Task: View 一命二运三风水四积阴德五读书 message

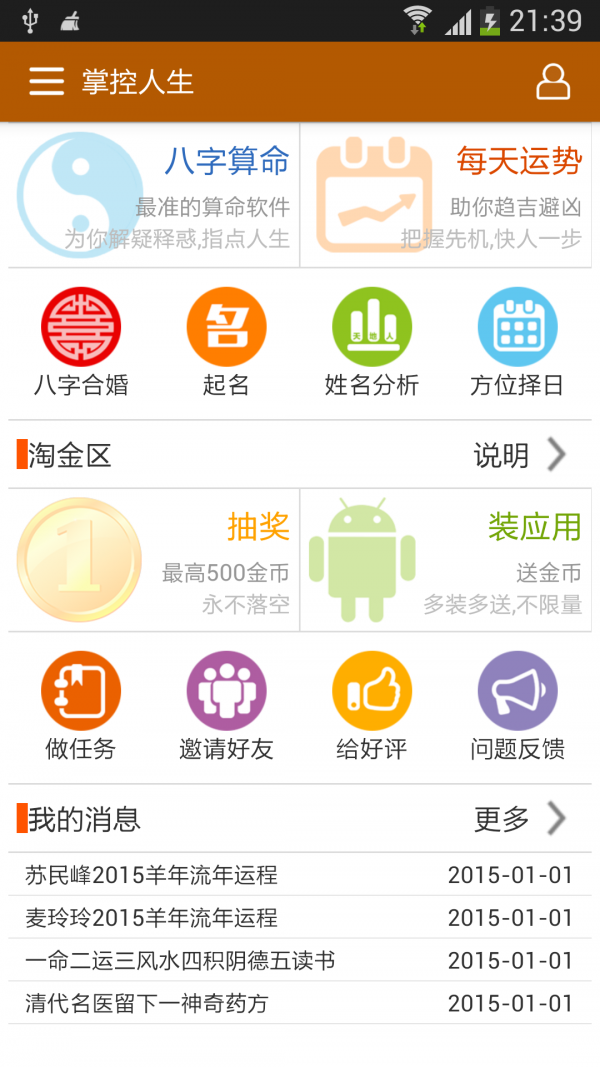Action: click(x=299, y=961)
